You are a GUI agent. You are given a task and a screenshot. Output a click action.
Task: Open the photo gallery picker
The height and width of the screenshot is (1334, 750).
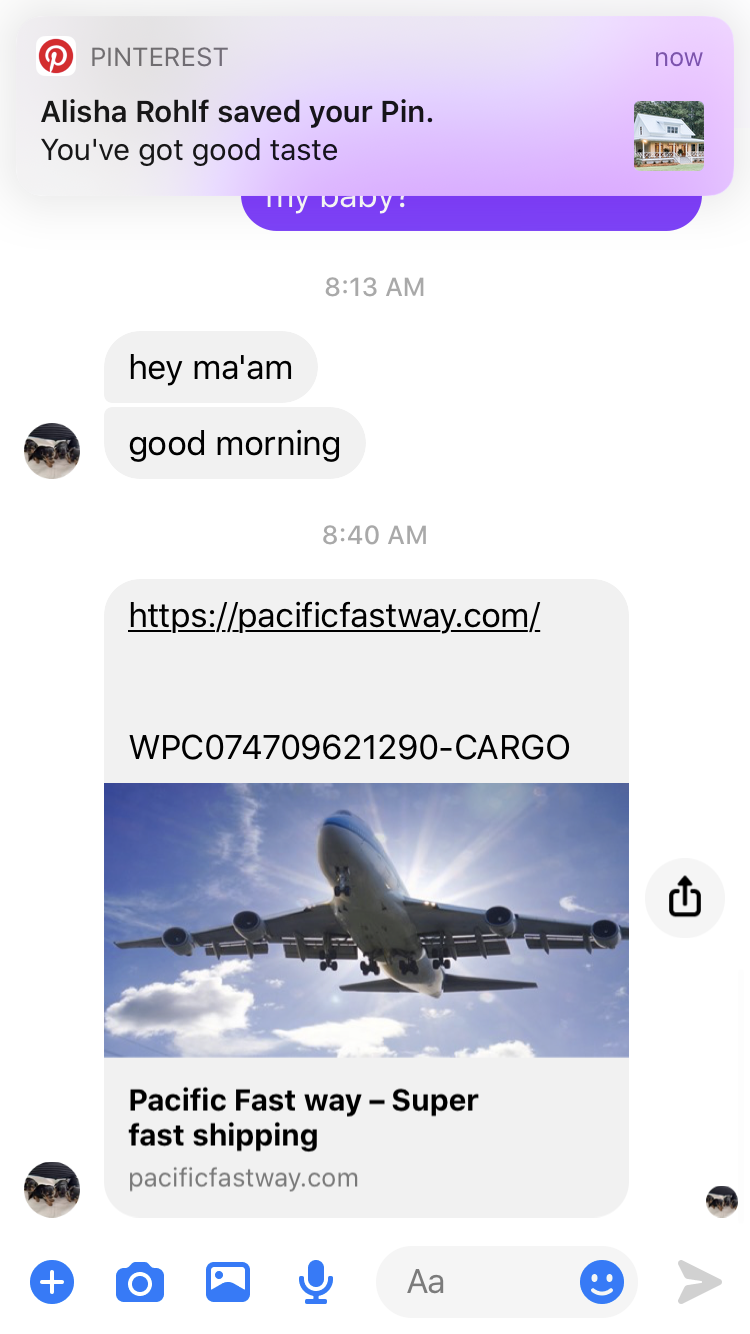click(x=228, y=1281)
